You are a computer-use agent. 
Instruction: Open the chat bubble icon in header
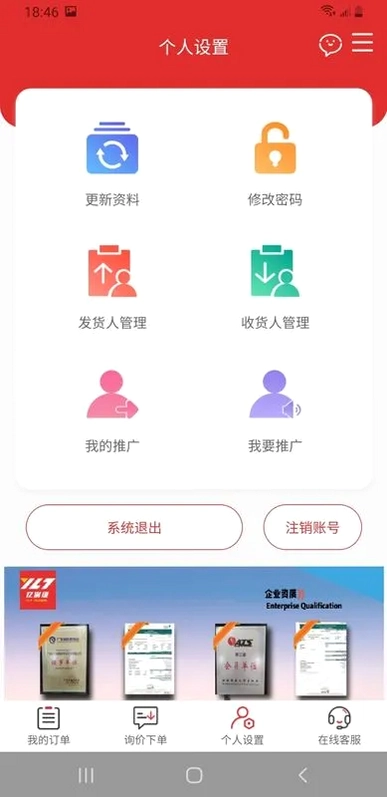[x=331, y=45]
